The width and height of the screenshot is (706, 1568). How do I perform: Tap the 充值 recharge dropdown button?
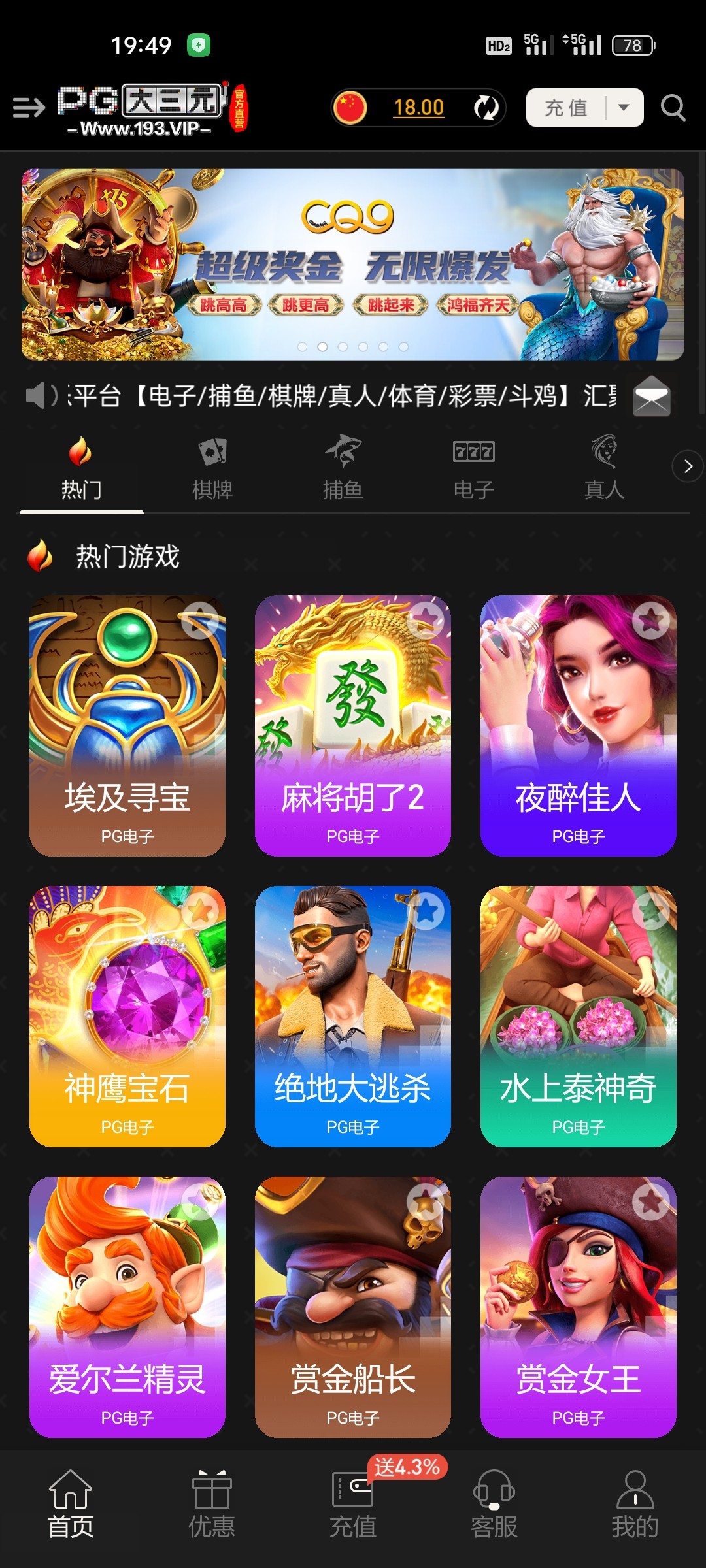(584, 108)
